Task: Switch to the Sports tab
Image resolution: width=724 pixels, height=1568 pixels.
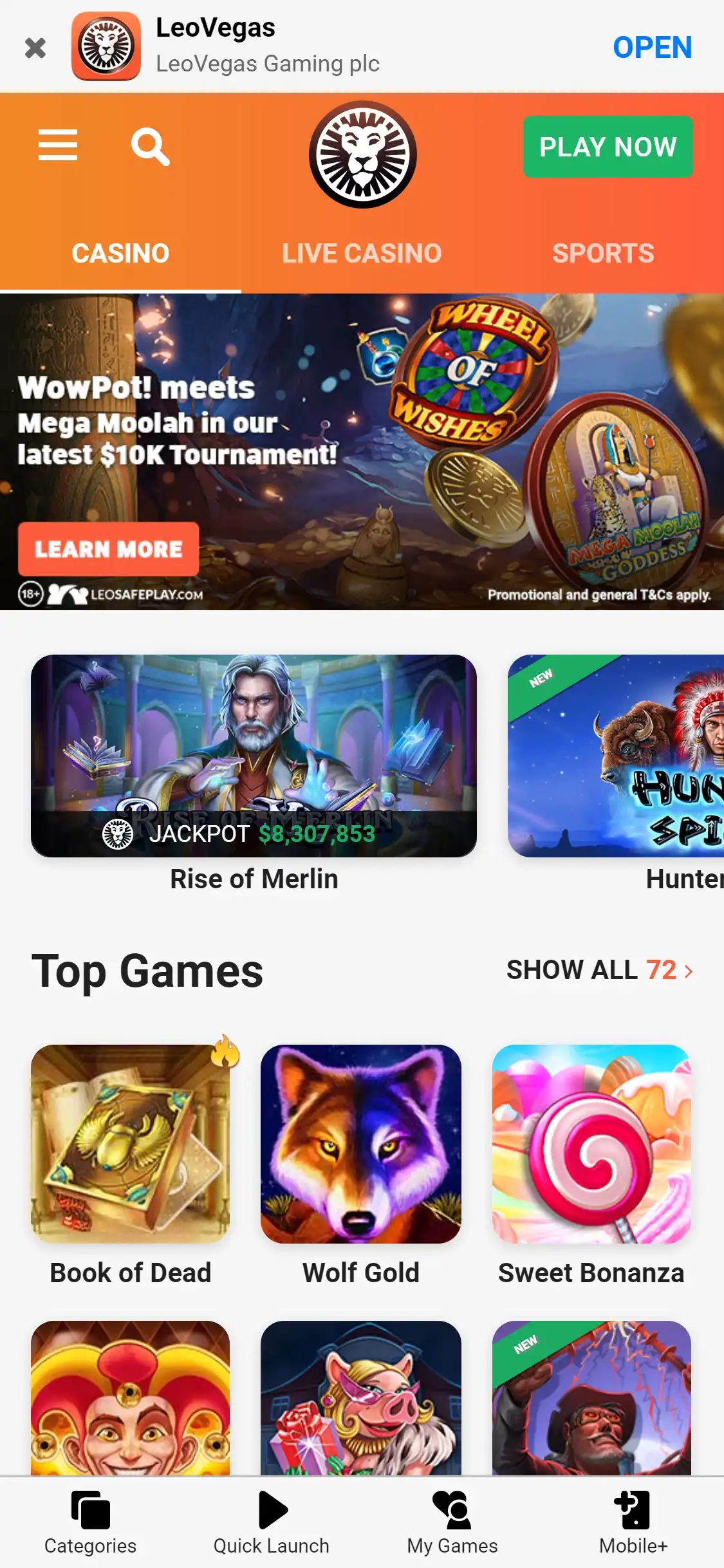Action: click(x=603, y=254)
